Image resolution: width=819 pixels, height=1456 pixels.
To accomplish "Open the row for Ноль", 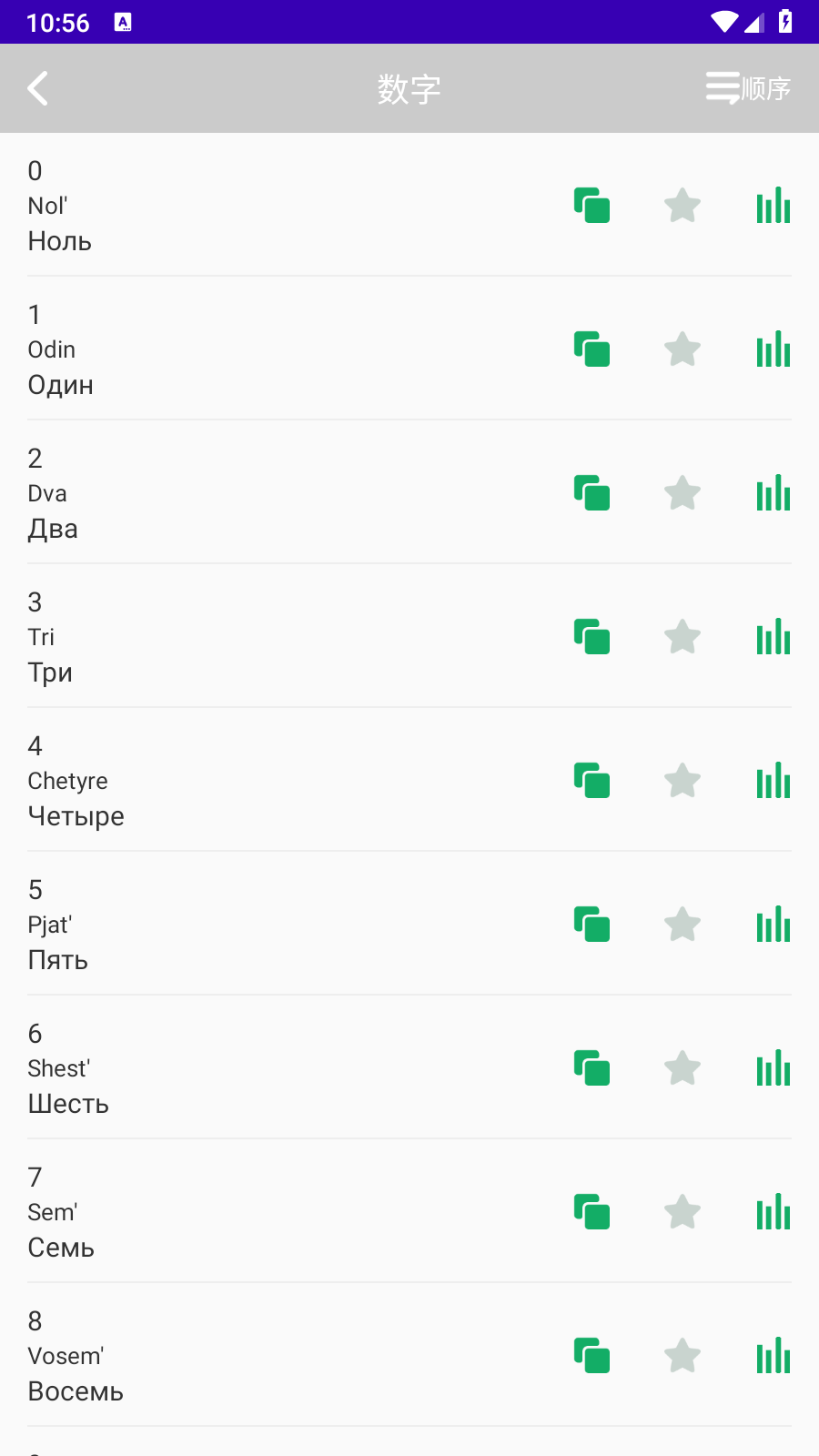I will coord(409,206).
